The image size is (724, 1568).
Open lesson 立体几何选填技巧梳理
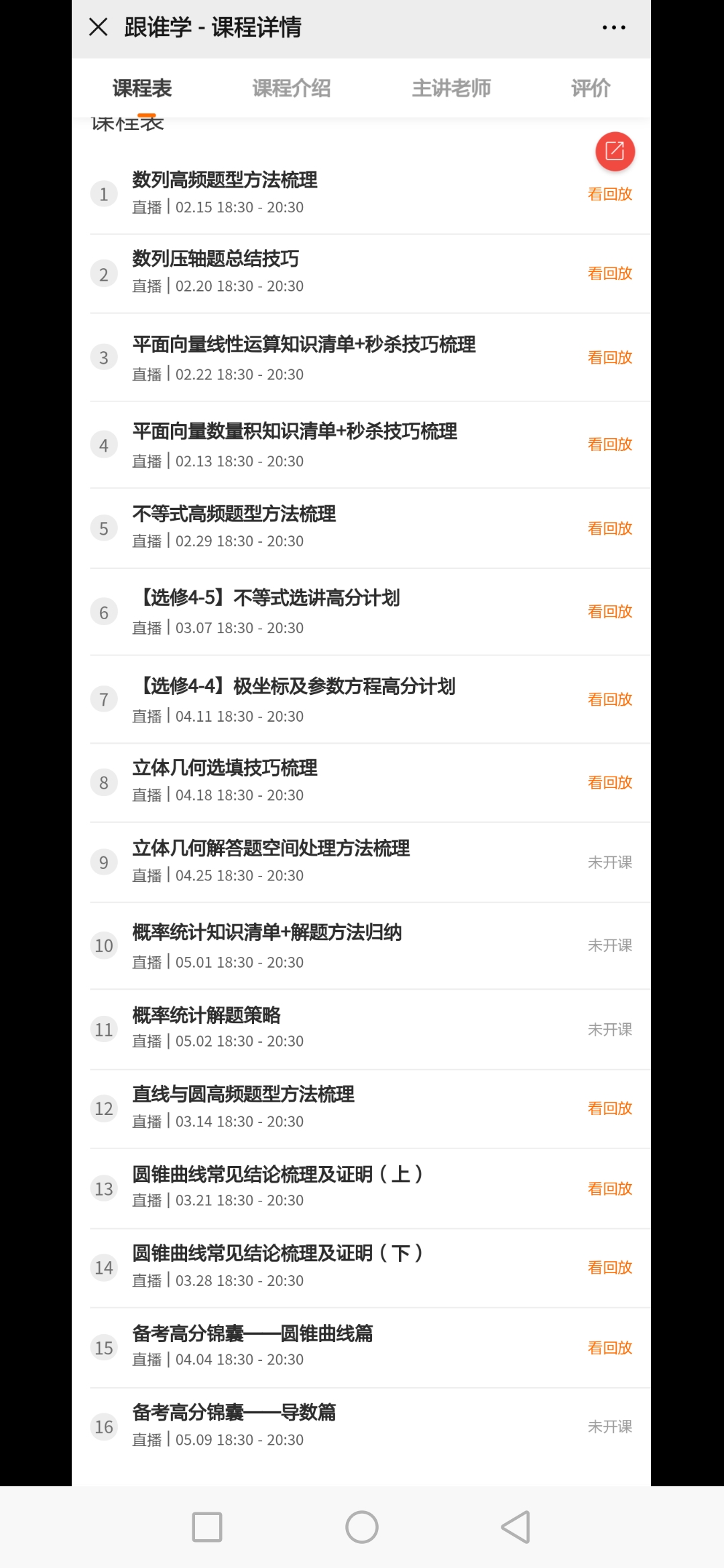370,783
